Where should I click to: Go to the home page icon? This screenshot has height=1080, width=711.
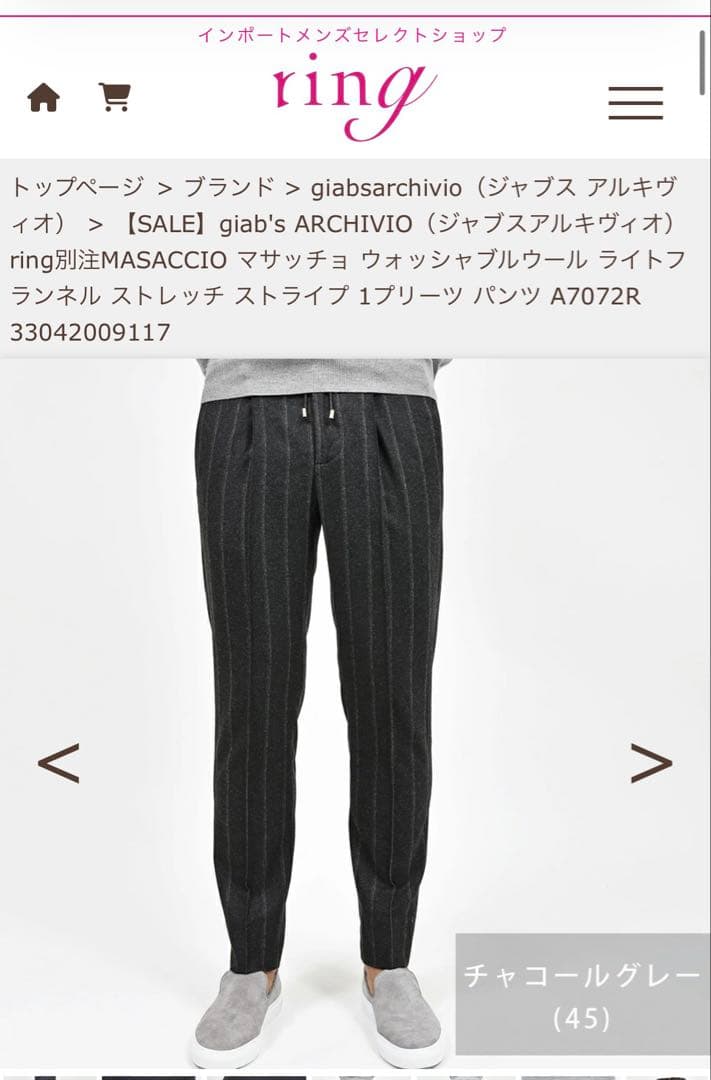(43, 97)
